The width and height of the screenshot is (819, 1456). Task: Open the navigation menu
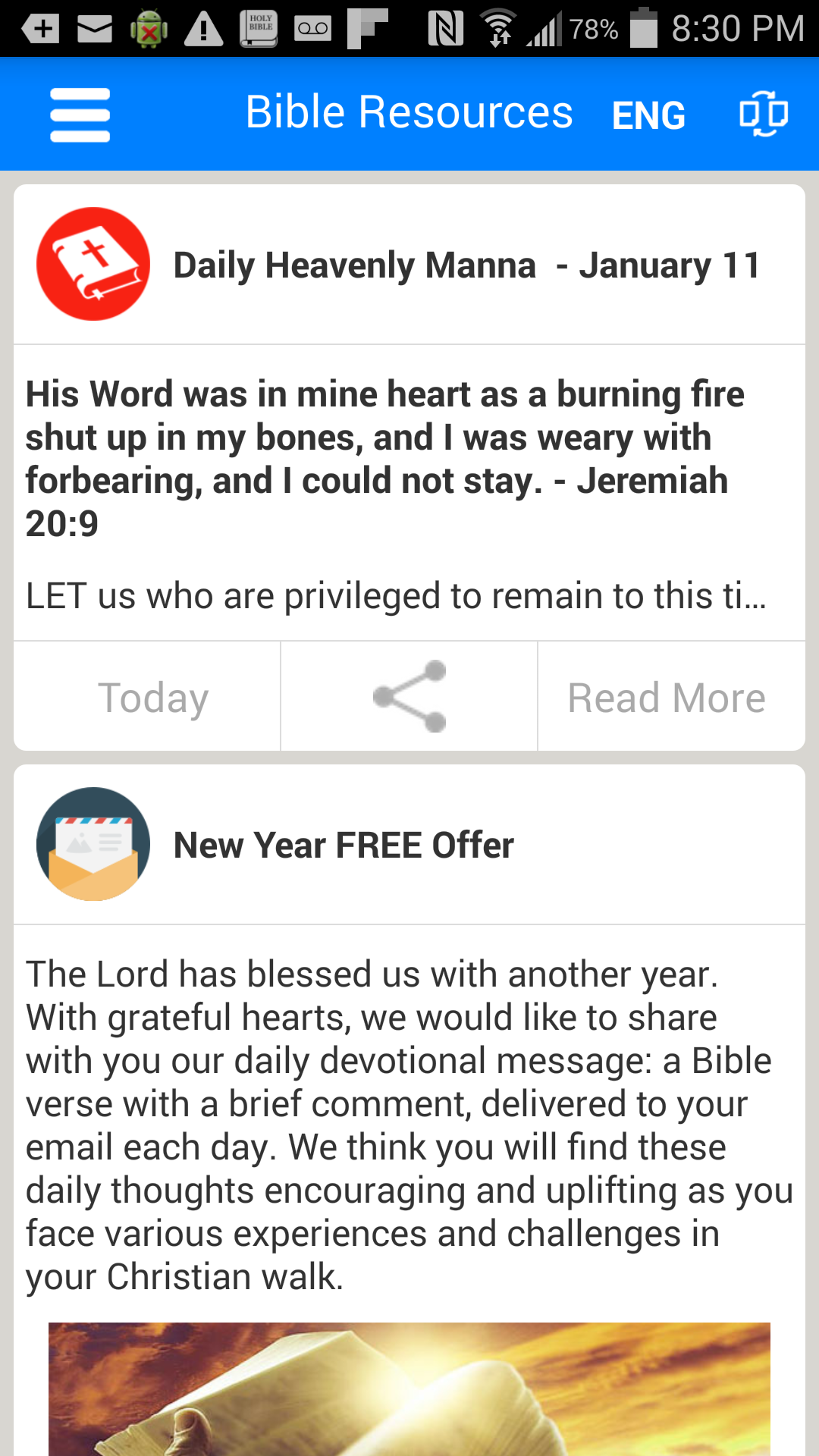pos(80,114)
